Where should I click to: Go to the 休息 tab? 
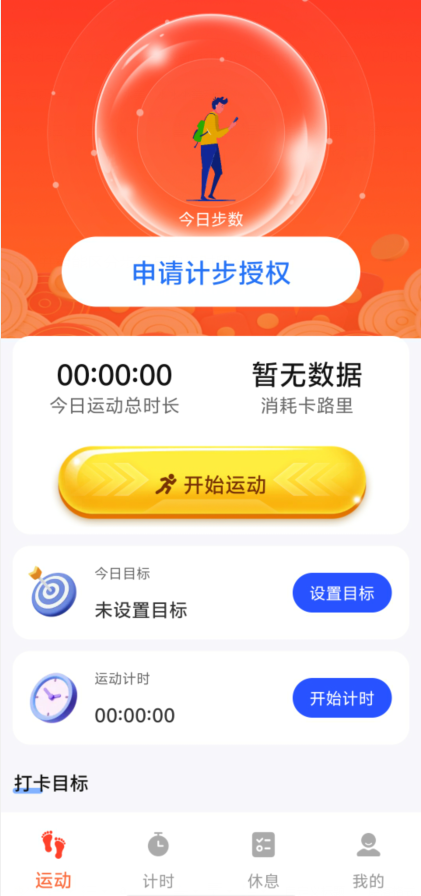pyautogui.click(x=263, y=859)
